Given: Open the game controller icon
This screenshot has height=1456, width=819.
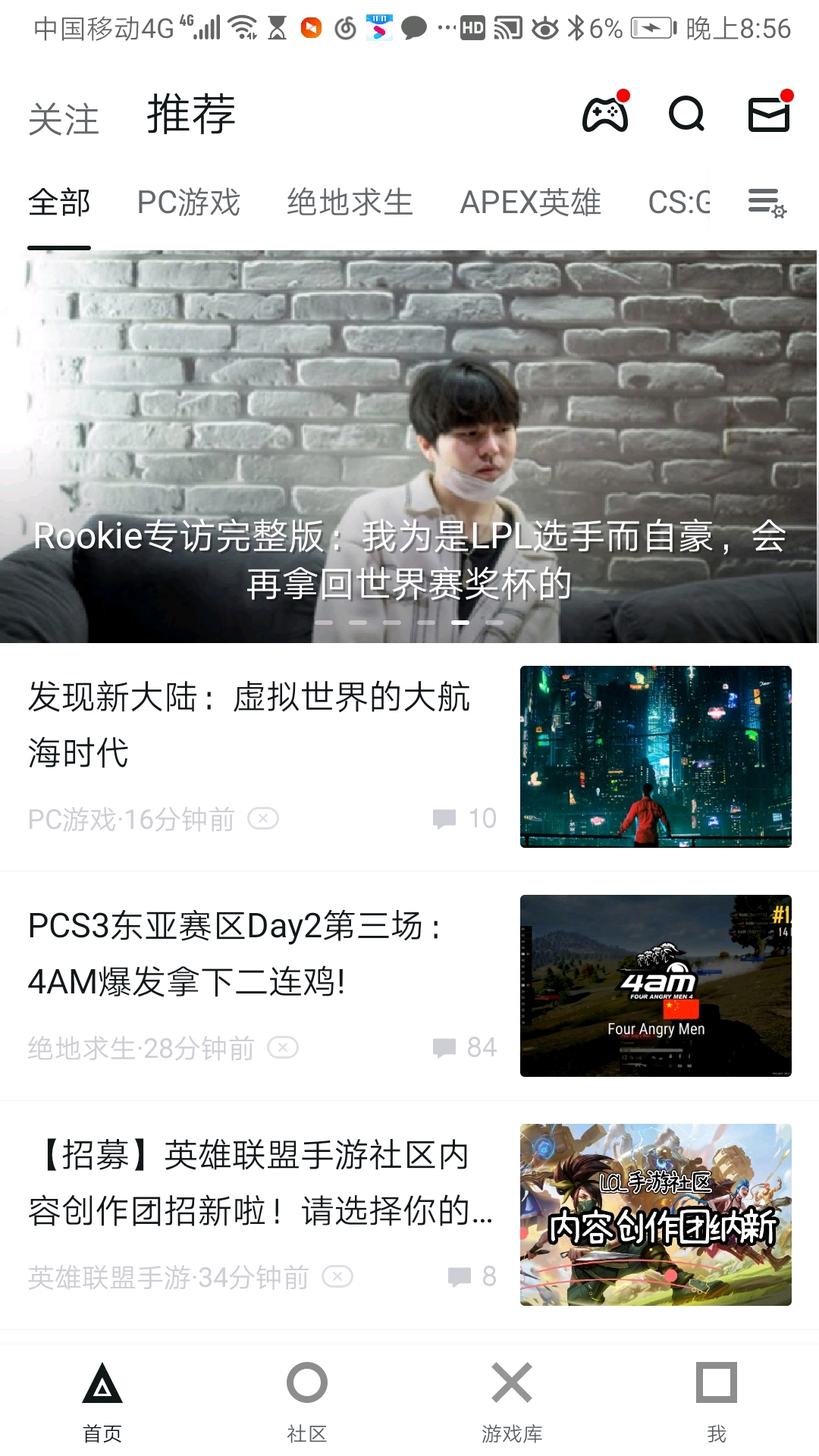Looking at the screenshot, I should [604, 115].
